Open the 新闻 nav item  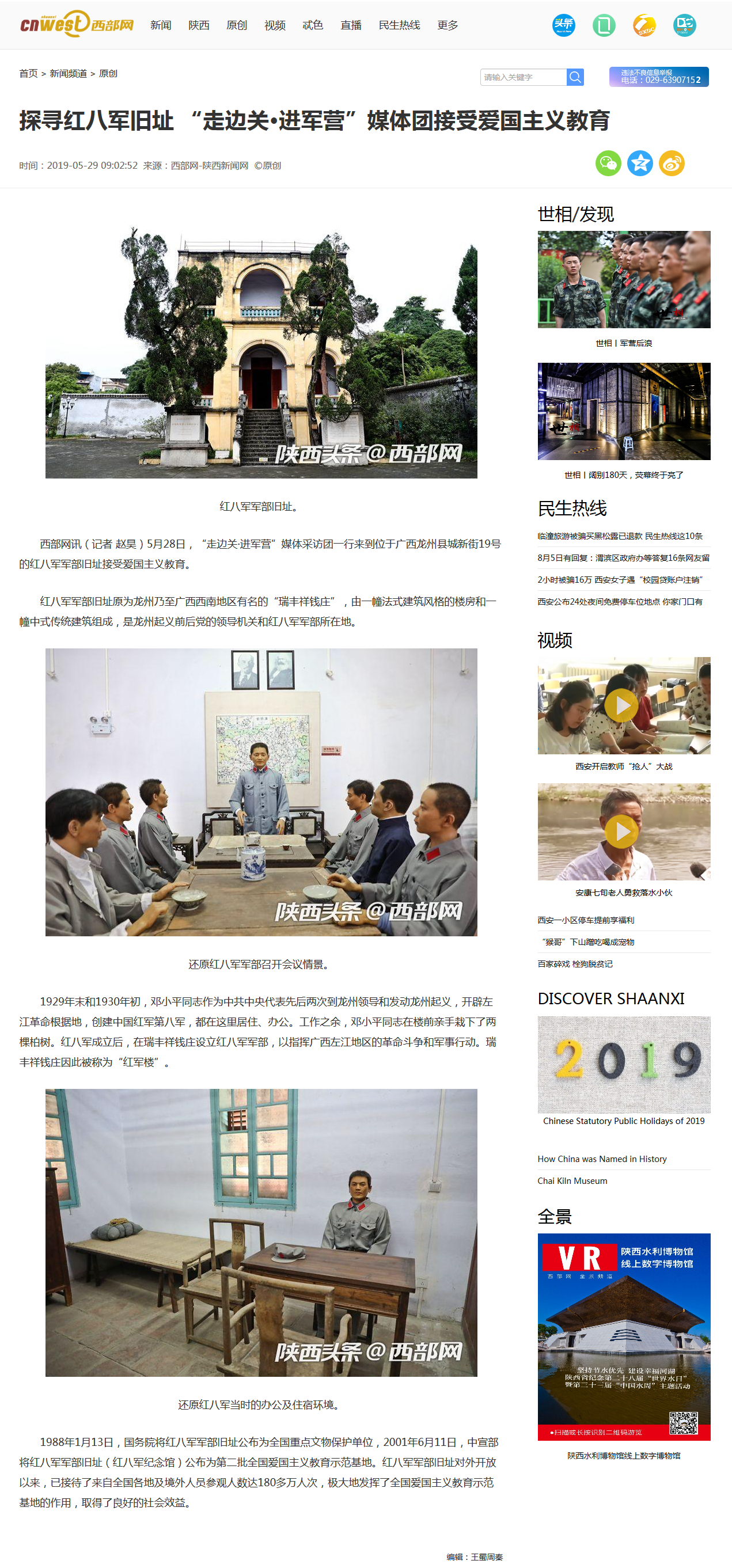[161, 25]
